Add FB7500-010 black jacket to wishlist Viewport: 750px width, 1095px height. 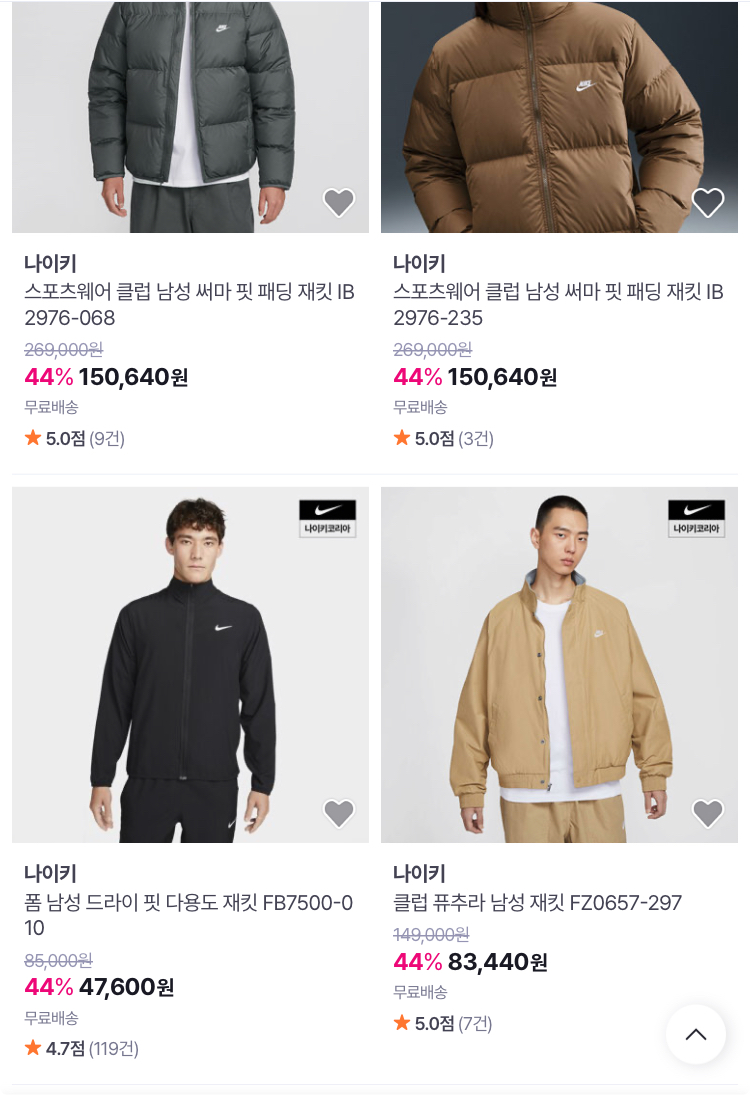click(x=339, y=813)
